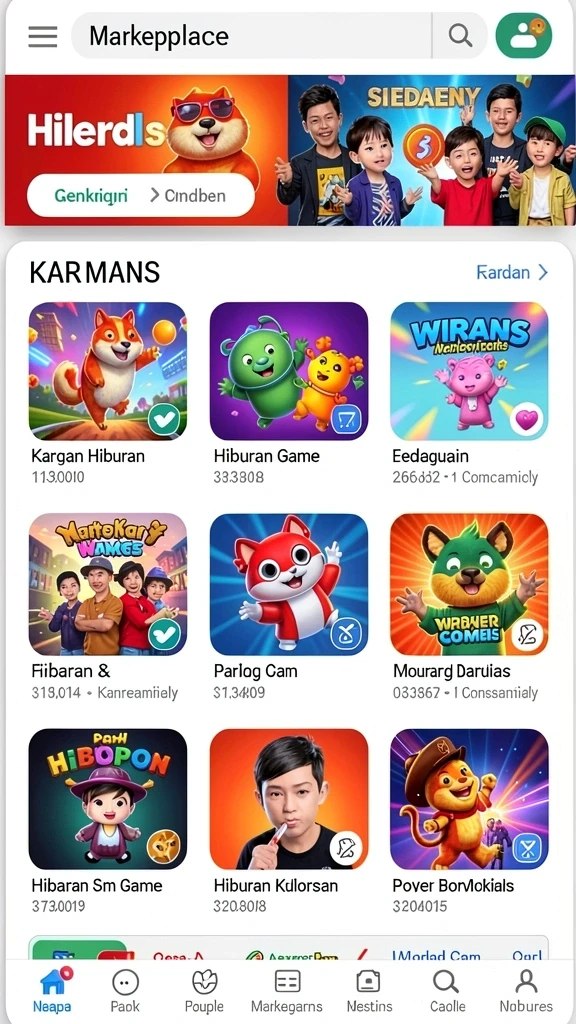Switch to the Paok tab
This screenshot has height=1024, width=576.
point(125,989)
